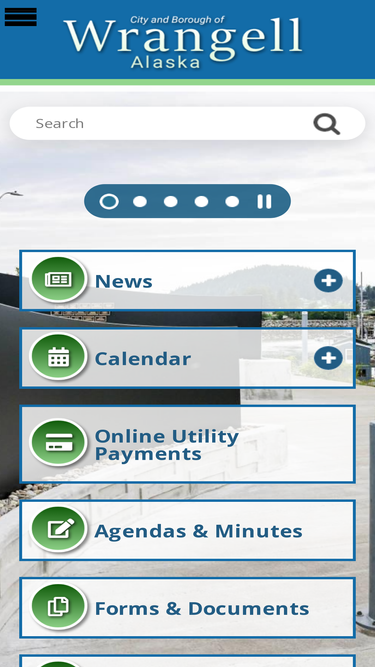Open Online Utility Payments
This screenshot has width=375, height=667.
(188, 444)
